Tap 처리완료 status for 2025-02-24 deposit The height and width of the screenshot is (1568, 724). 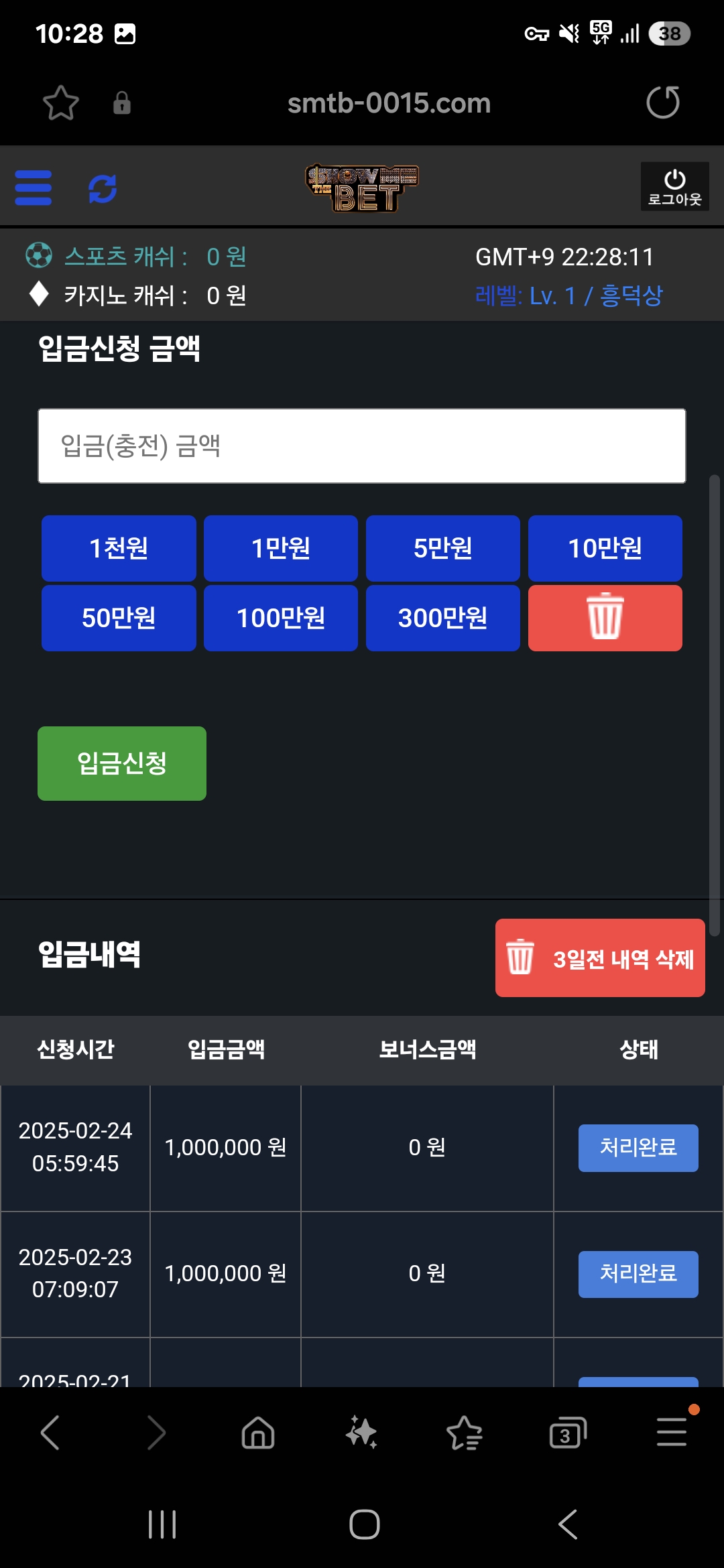pyautogui.click(x=638, y=1148)
